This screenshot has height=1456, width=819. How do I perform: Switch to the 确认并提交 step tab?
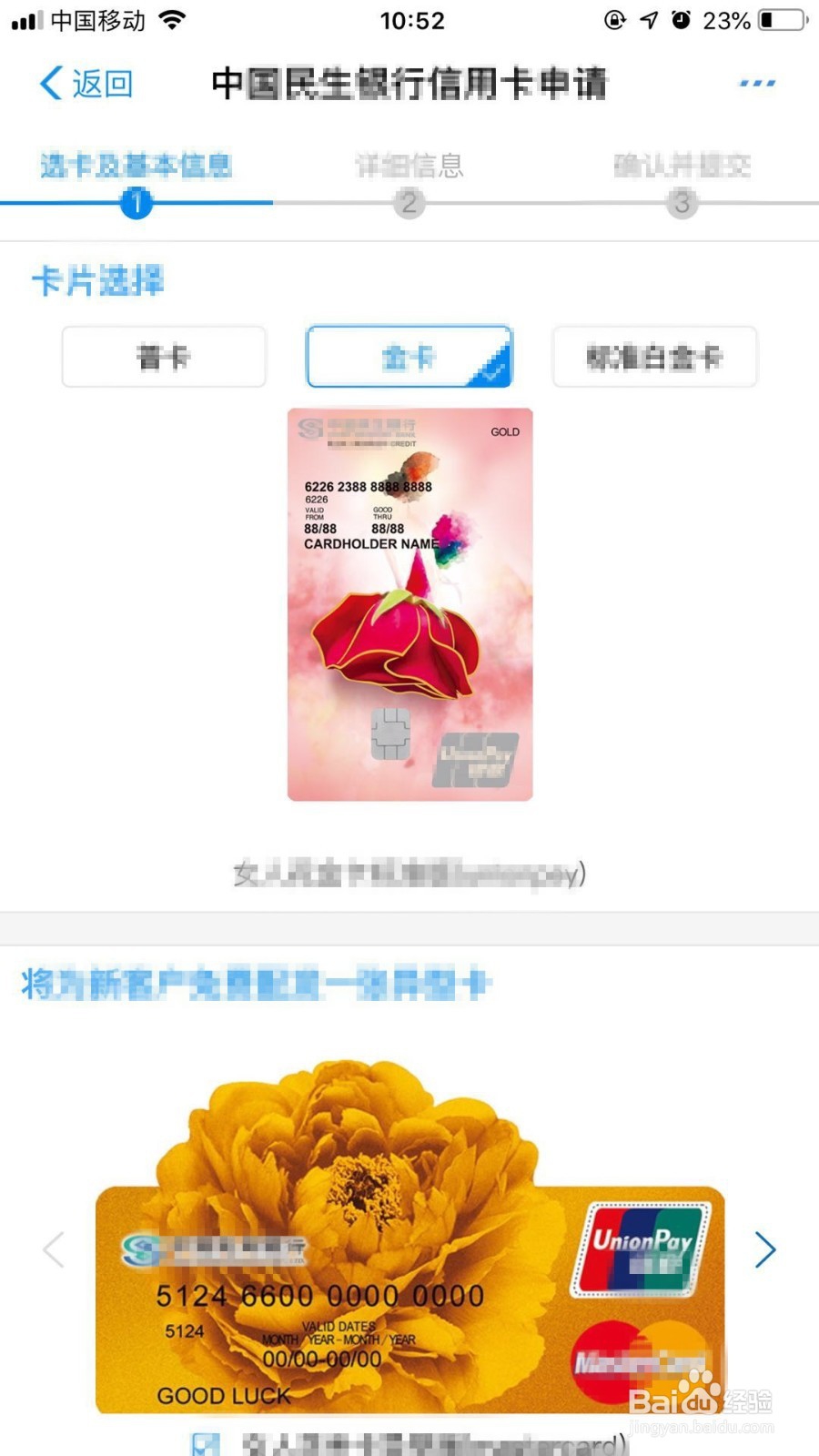pos(682,167)
